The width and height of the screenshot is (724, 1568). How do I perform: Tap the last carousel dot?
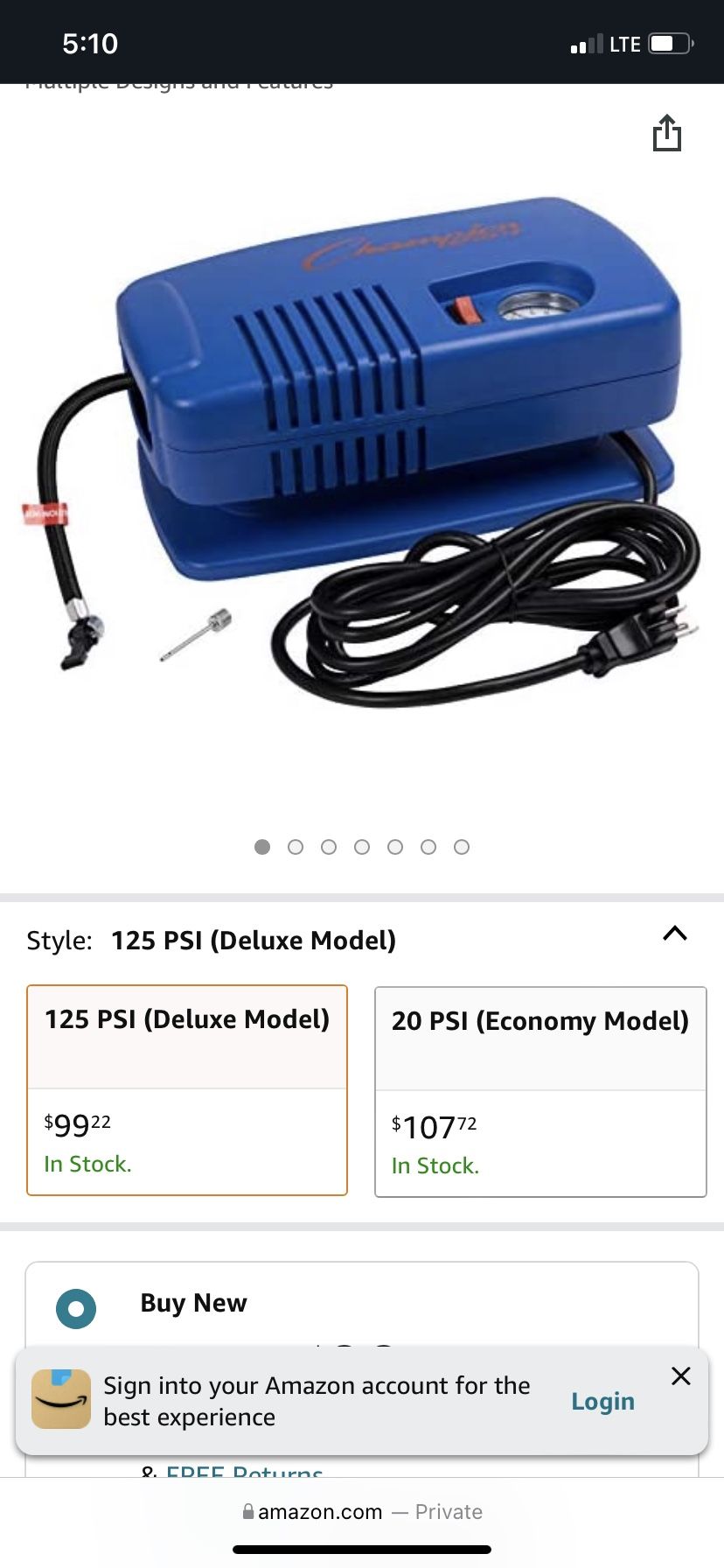pyautogui.click(x=462, y=847)
